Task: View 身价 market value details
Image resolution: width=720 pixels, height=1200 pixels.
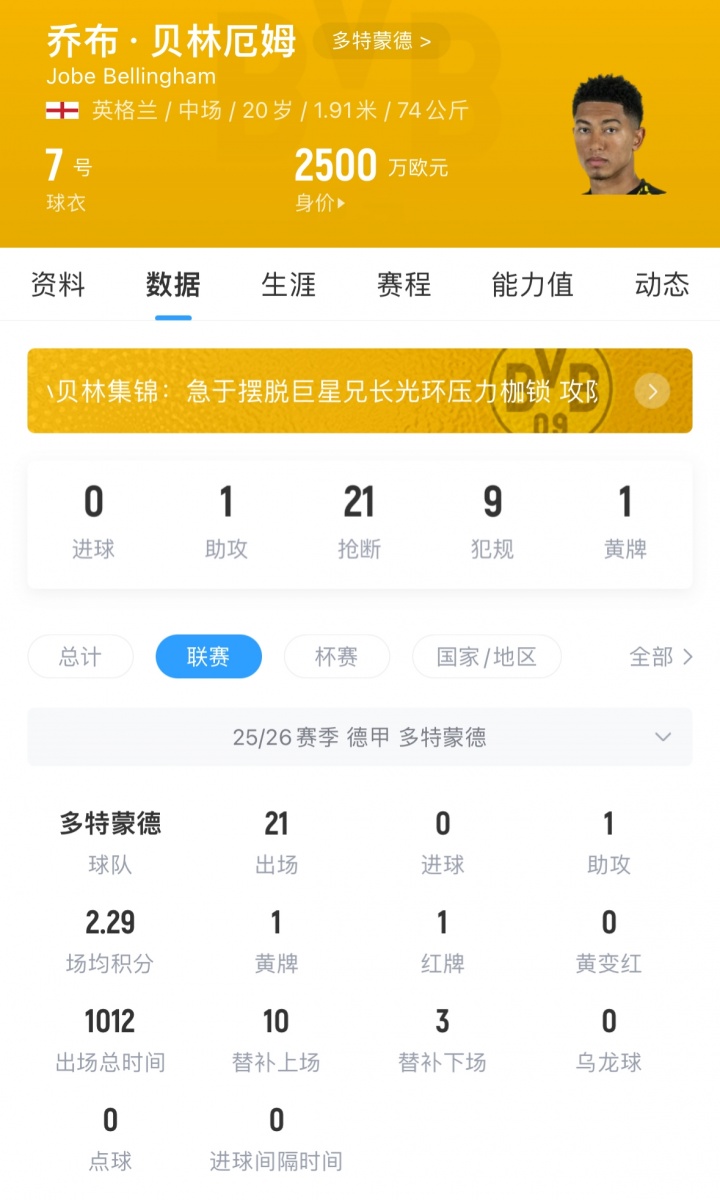Action: (320, 203)
